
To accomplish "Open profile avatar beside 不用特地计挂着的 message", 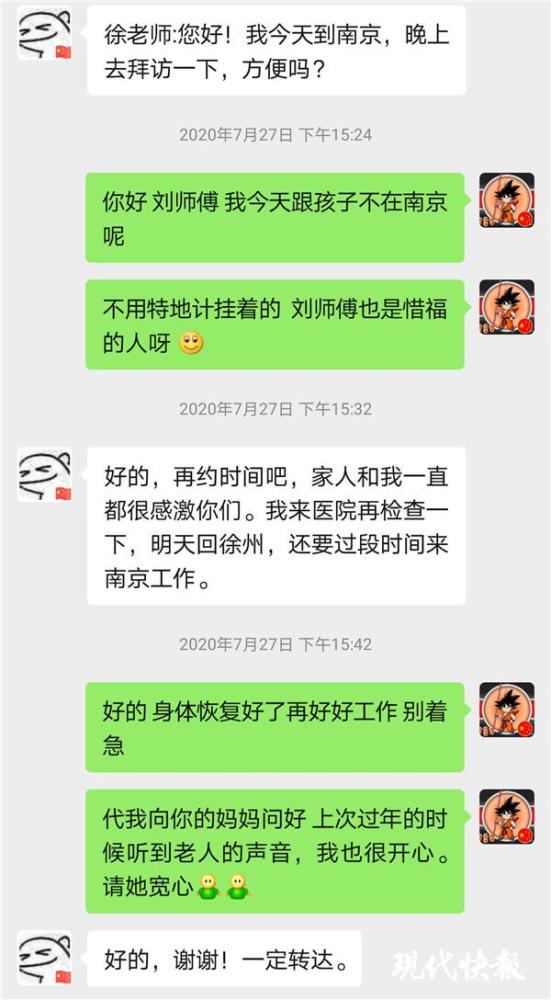I will [x=507, y=307].
